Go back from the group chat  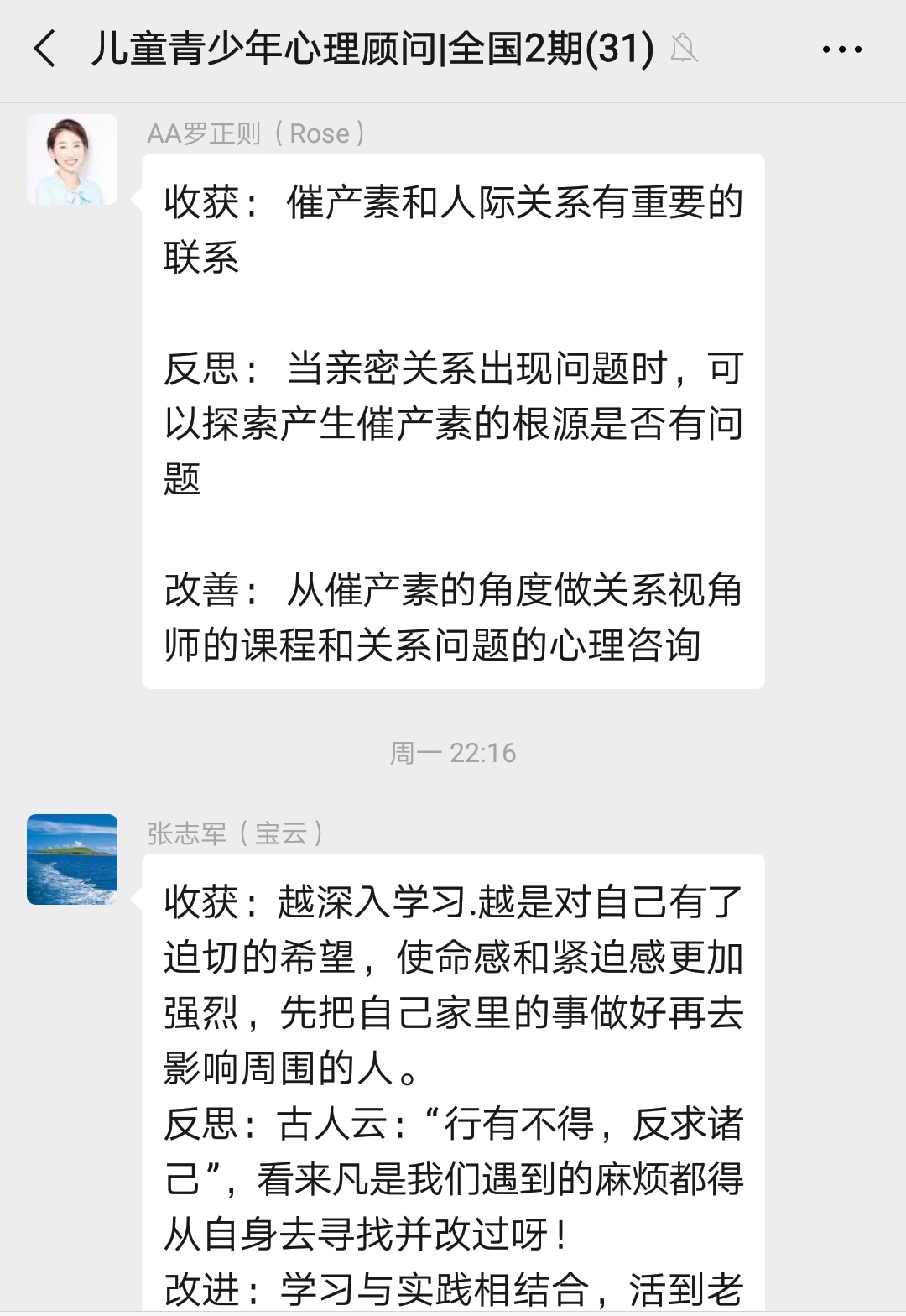[45, 49]
